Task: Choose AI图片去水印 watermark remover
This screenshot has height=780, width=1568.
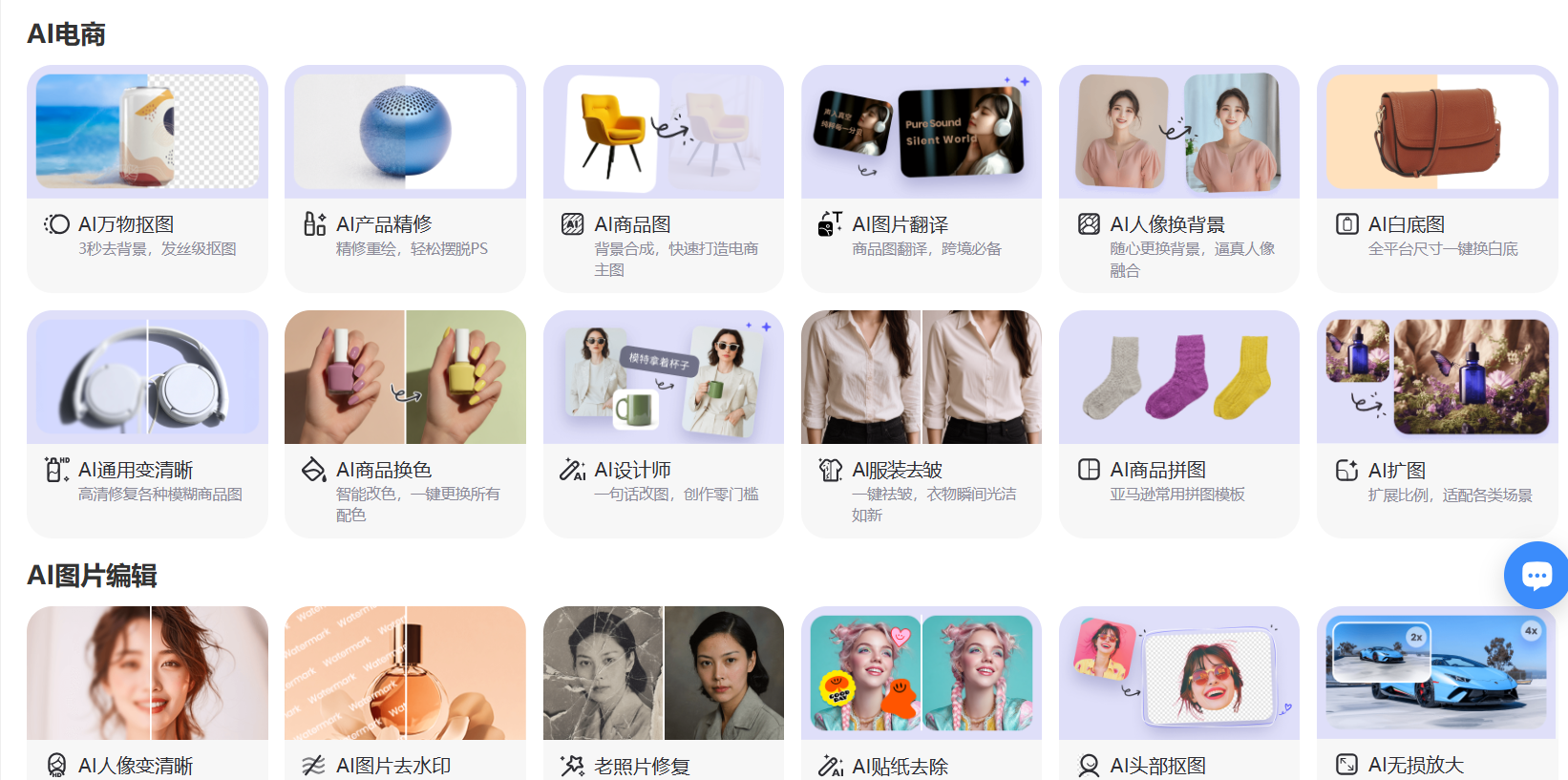Action: coord(405,693)
